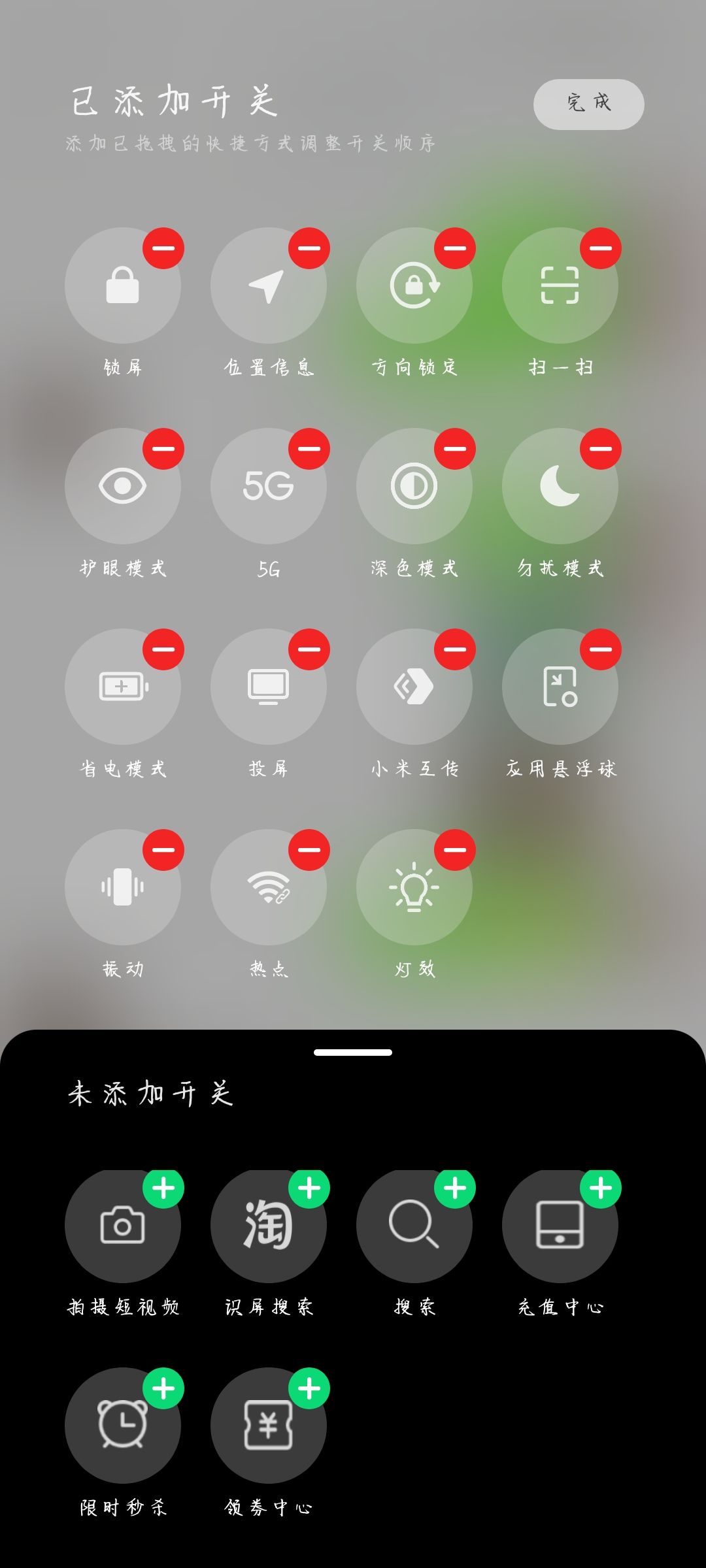Add 拍摄短视频 to the switches
The height and width of the screenshot is (1568, 706).
(x=163, y=1188)
